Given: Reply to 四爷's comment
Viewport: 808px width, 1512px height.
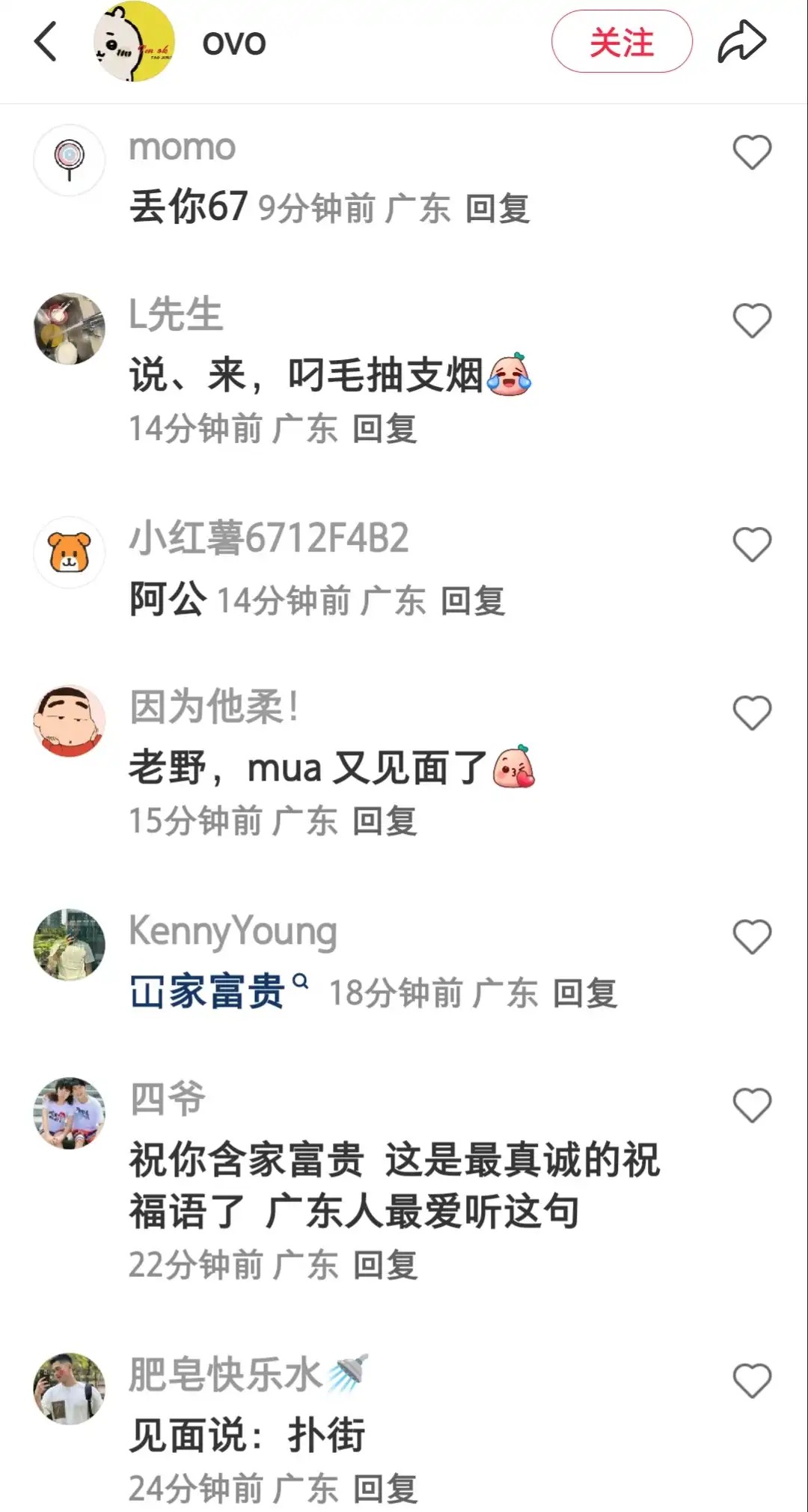Looking at the screenshot, I should (385, 1266).
